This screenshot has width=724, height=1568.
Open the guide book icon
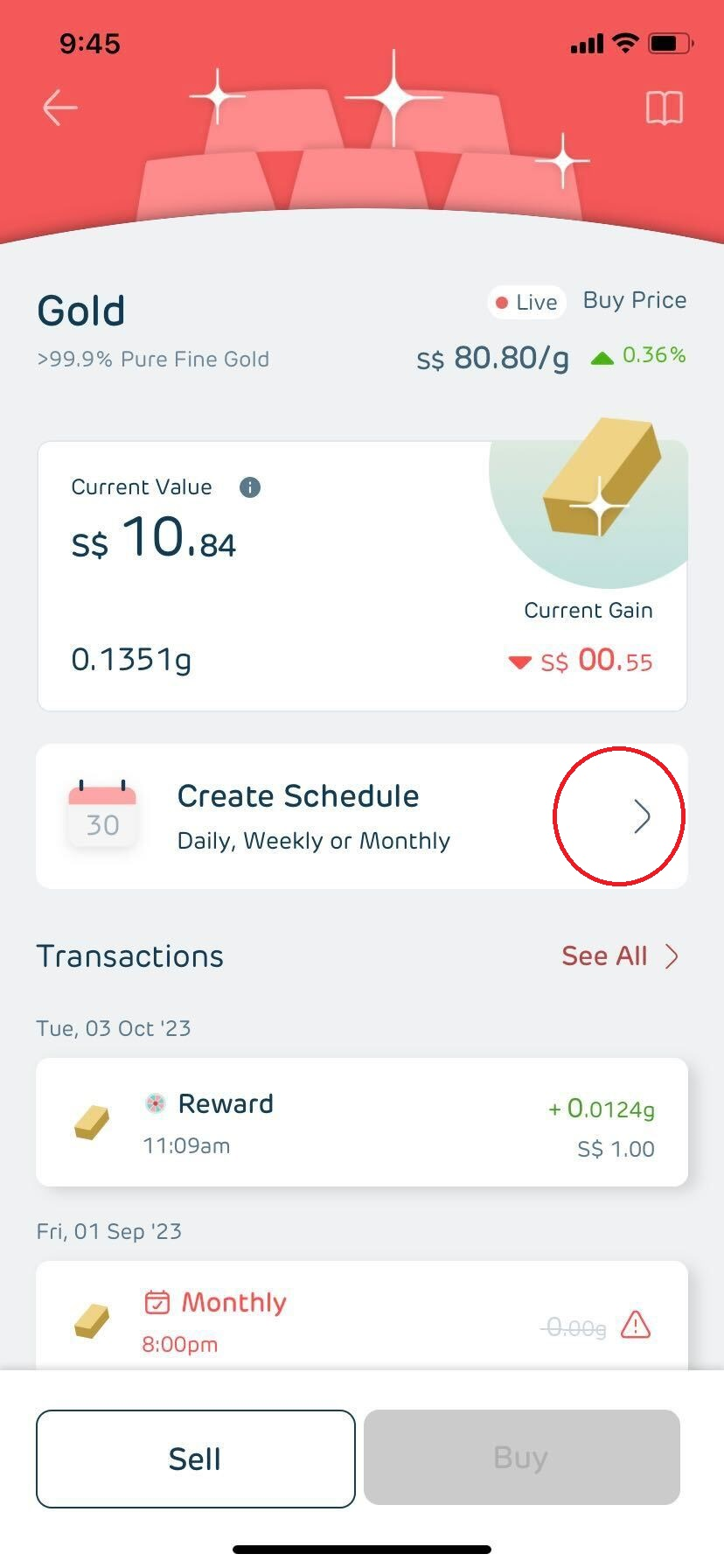(x=664, y=108)
